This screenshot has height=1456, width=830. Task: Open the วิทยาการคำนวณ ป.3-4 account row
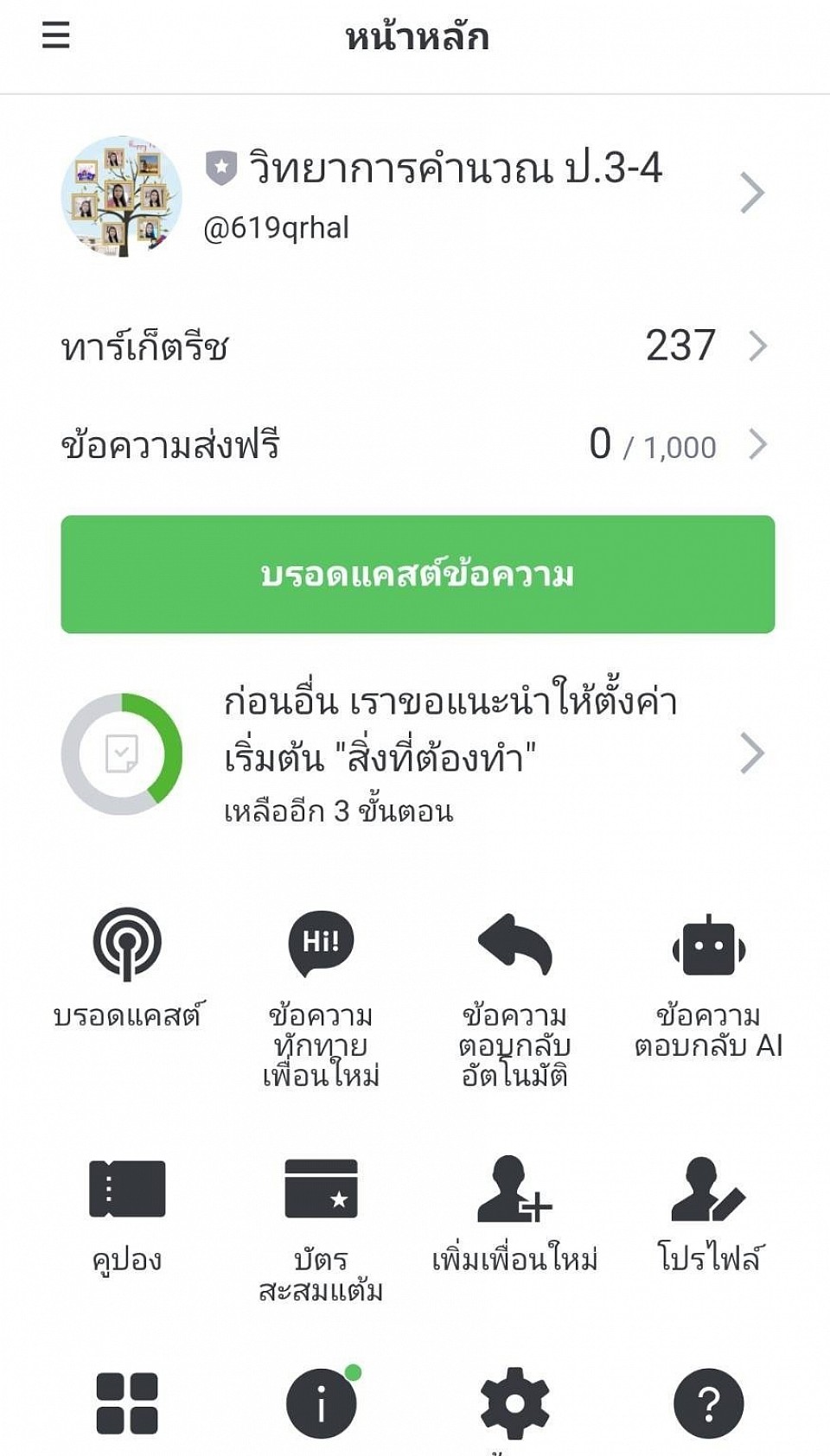click(415, 194)
